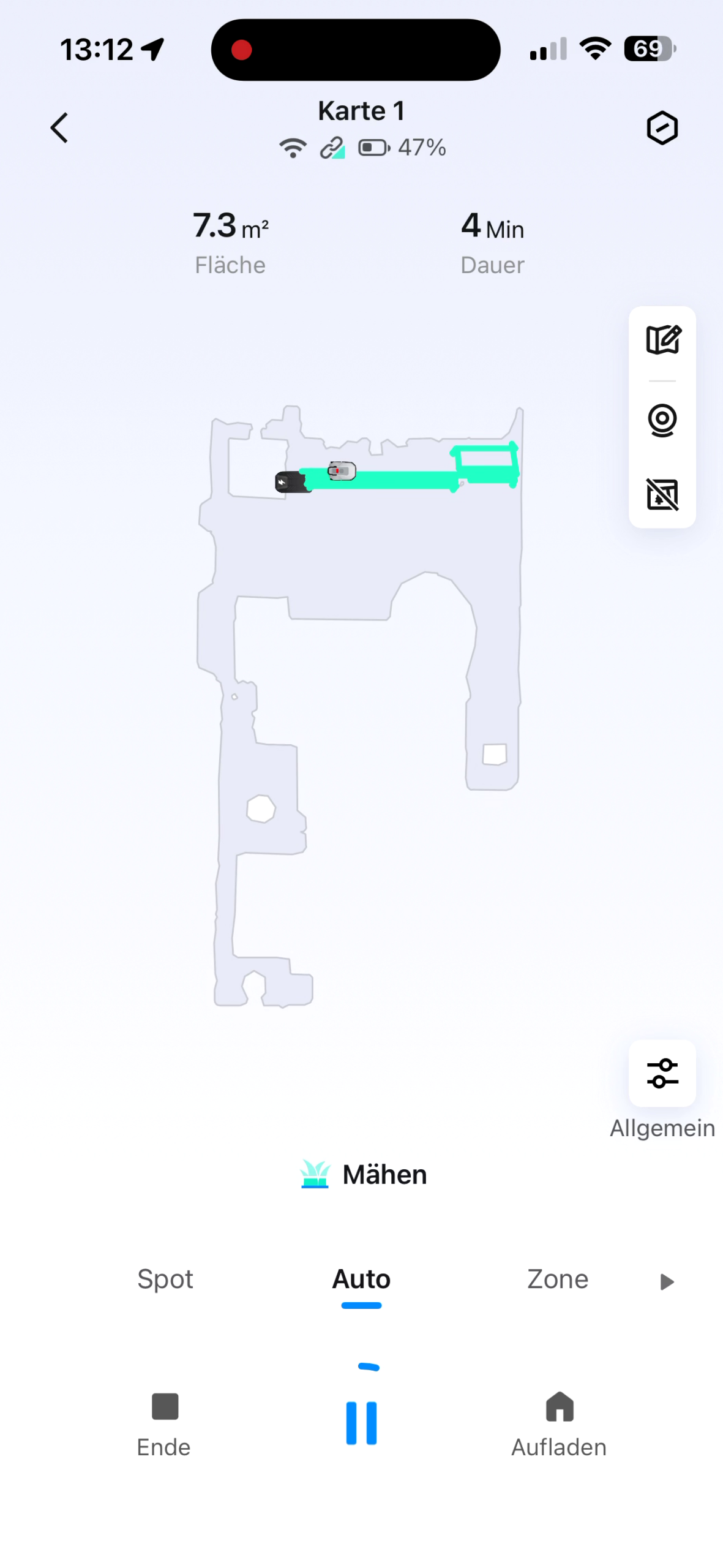Switch to Zone mode
723x1568 pixels.
point(558,1279)
